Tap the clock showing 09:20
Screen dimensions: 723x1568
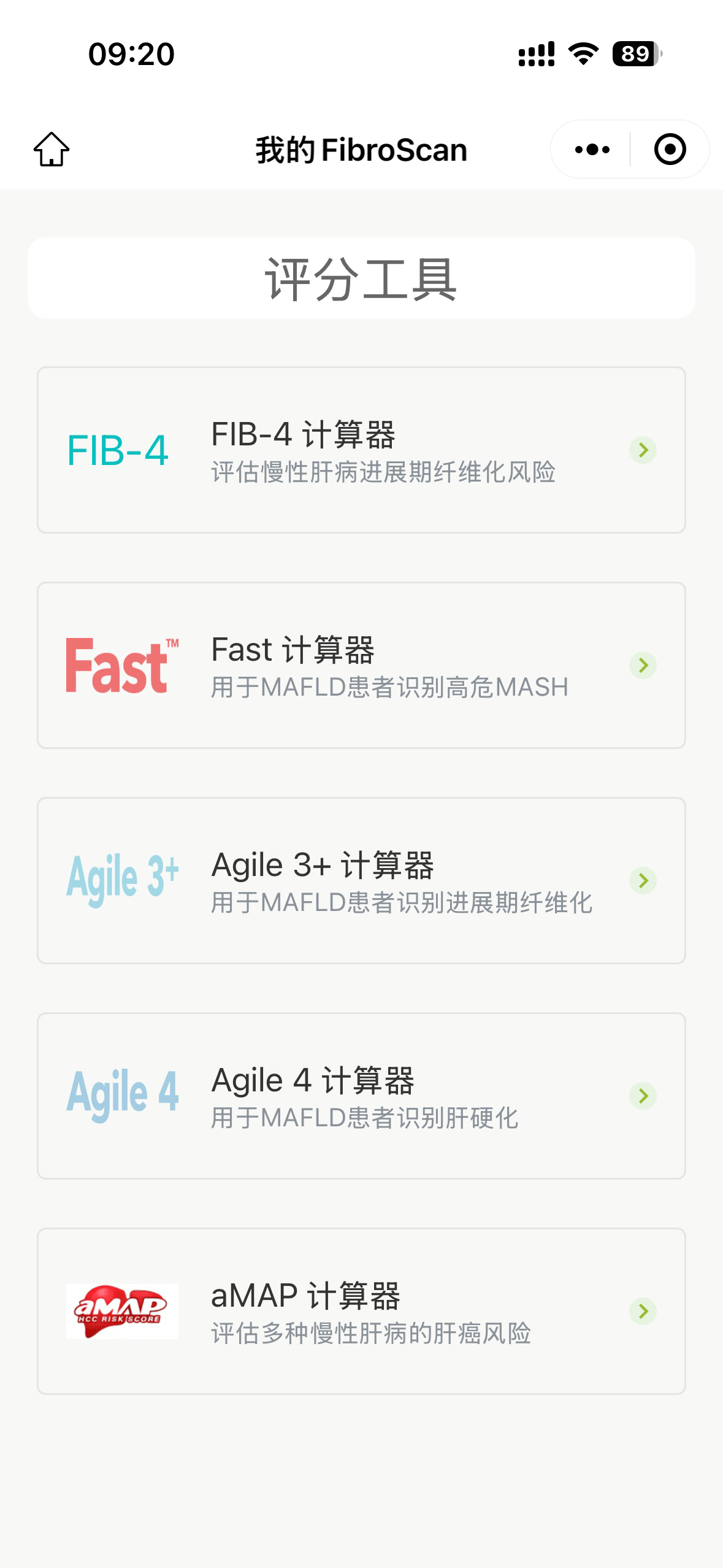pyautogui.click(x=131, y=55)
